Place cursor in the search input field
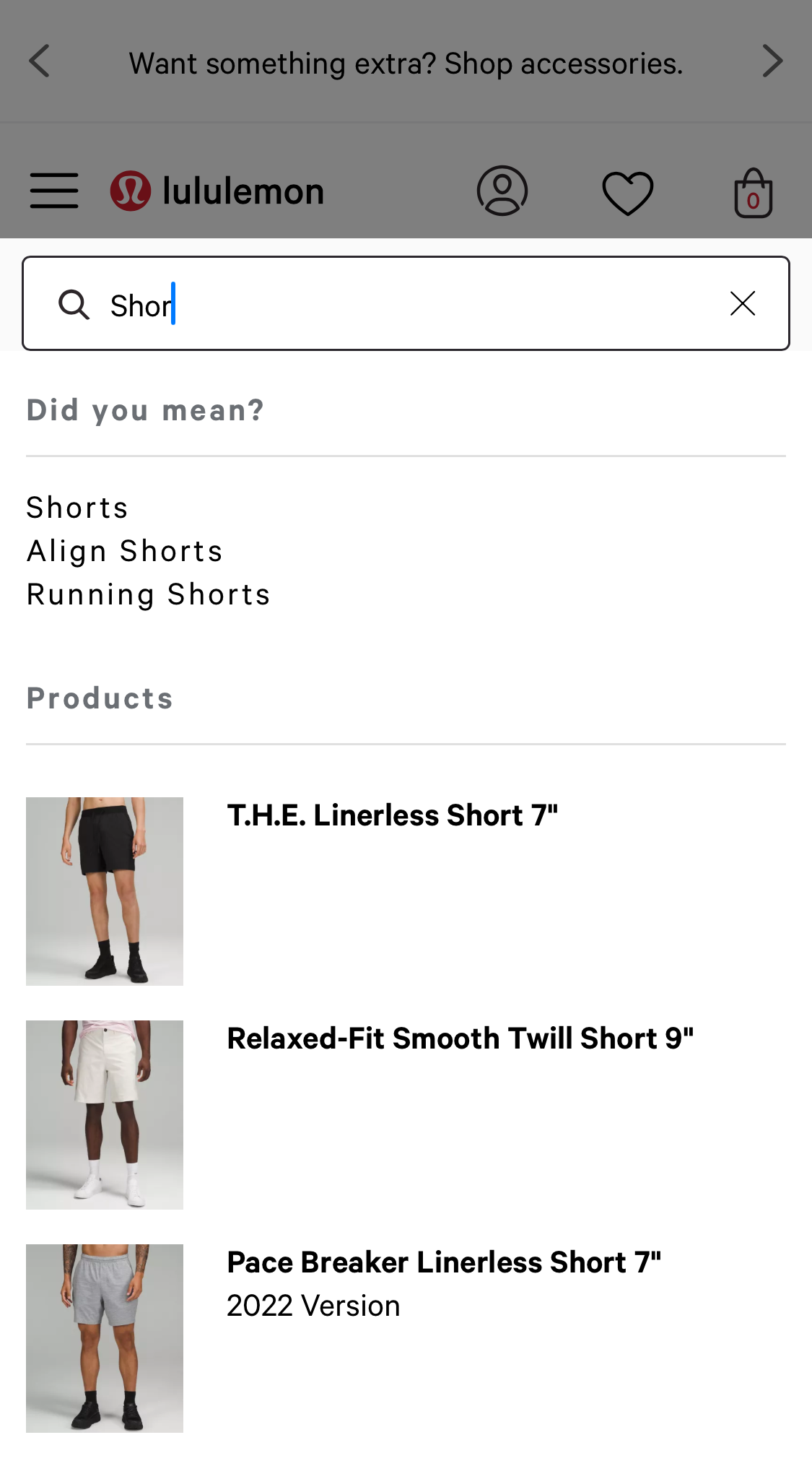Screen dimensions: 812x1466 [x=361, y=303]
